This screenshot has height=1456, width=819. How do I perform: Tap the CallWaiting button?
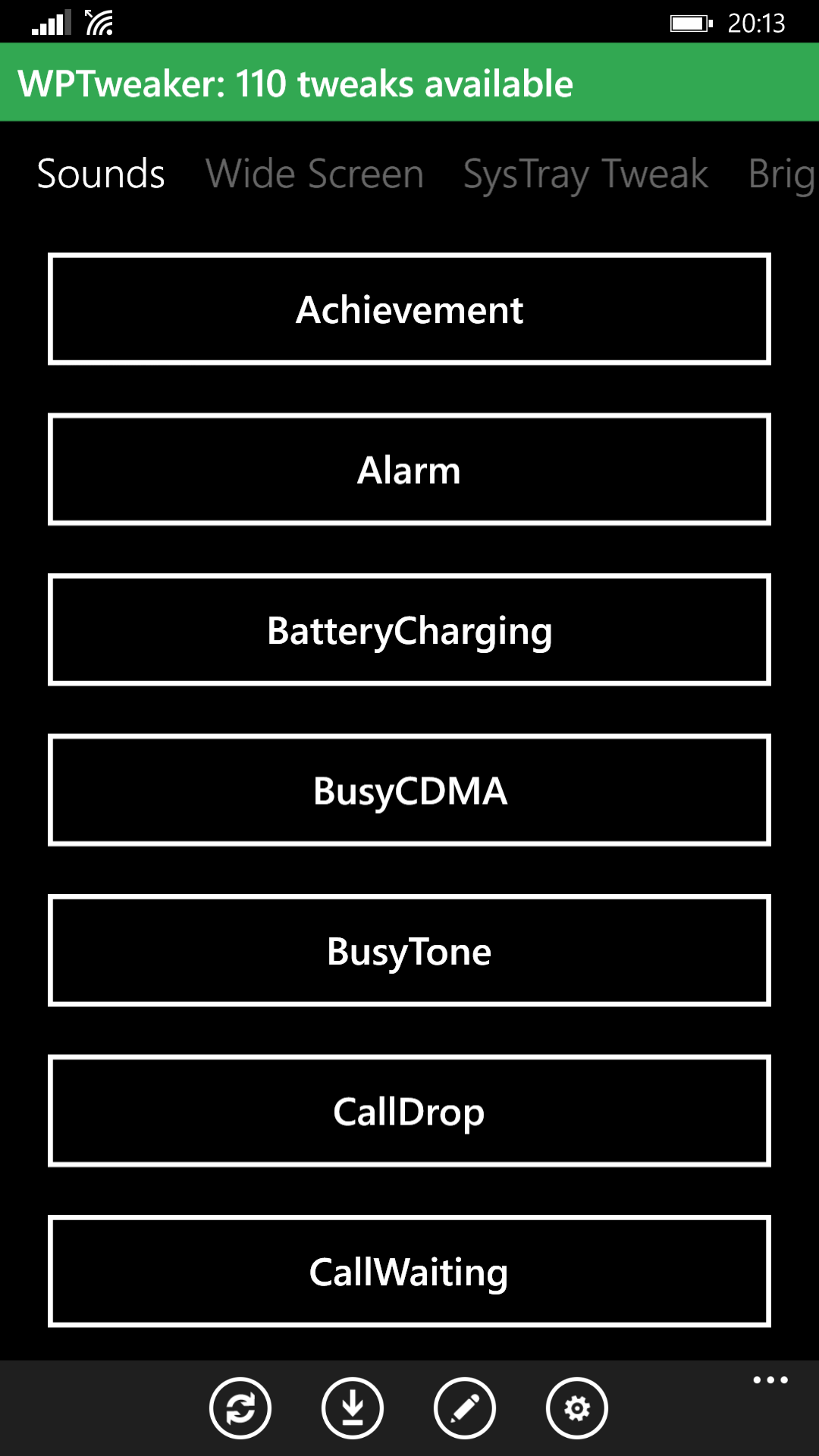(x=409, y=1272)
